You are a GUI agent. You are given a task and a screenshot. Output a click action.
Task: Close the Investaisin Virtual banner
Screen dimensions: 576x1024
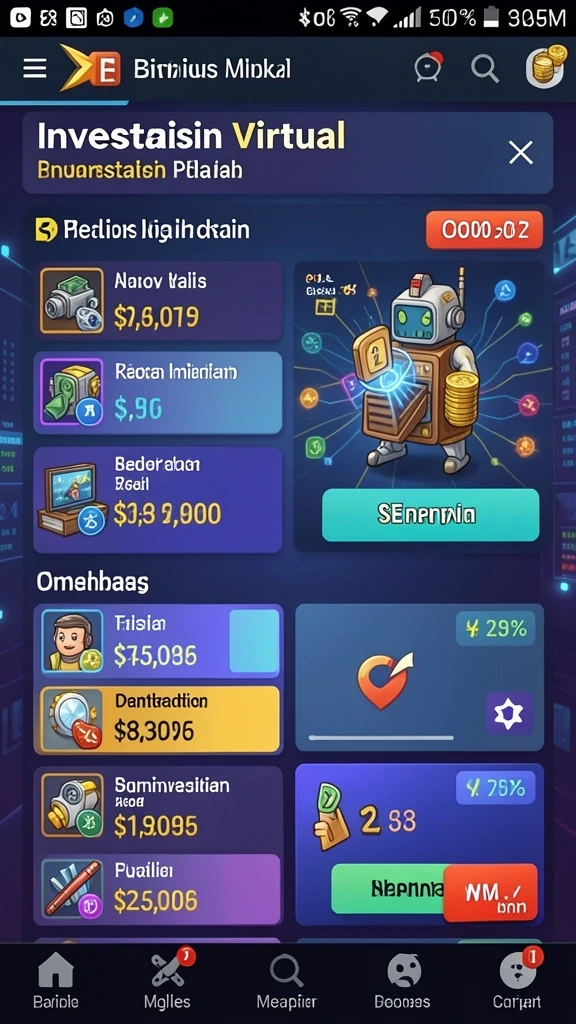[x=520, y=153]
